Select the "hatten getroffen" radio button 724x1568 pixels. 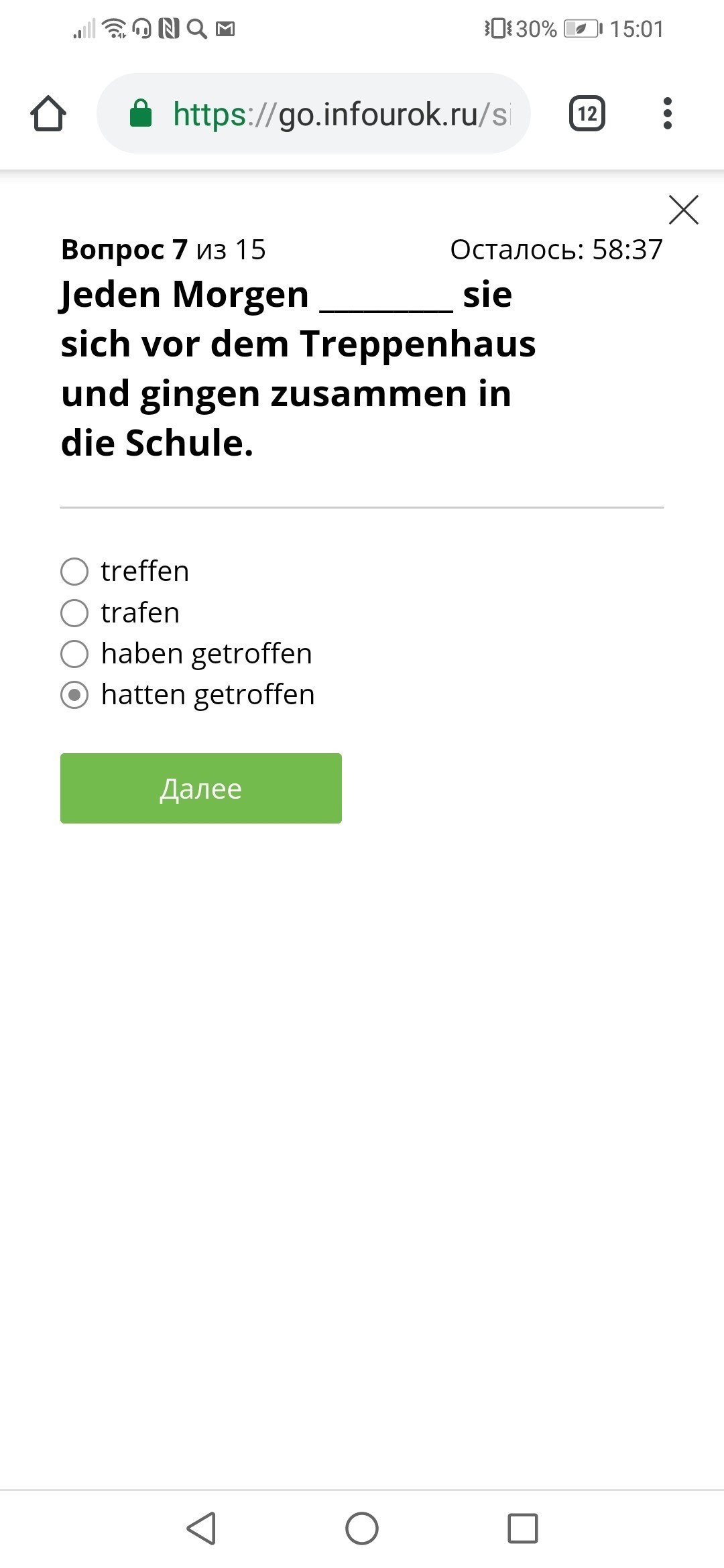[x=74, y=695]
